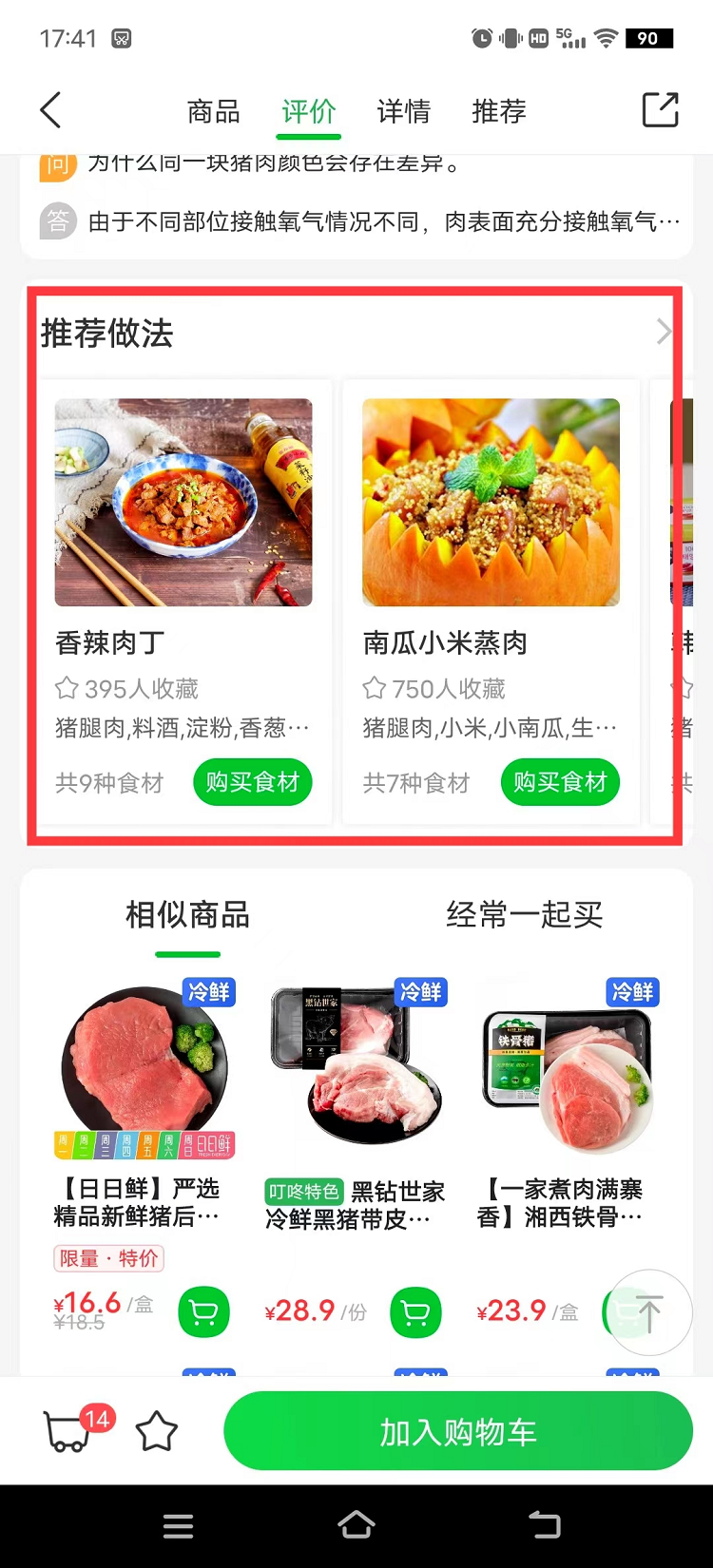
Task: Switch to the 商品 tab
Action: pyautogui.click(x=213, y=112)
